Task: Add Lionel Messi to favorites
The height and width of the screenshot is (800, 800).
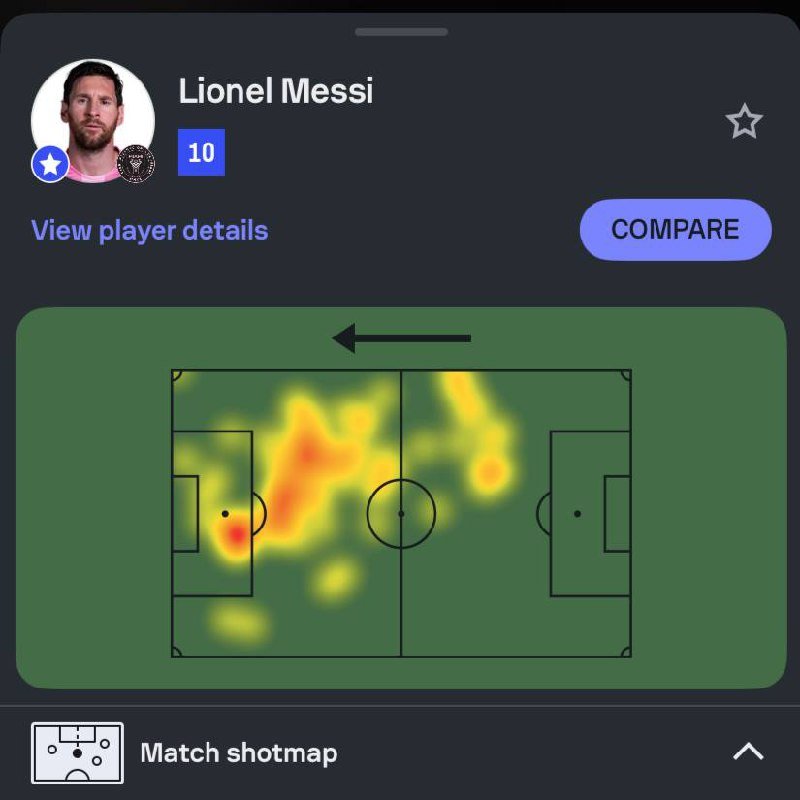Action: 744,122
